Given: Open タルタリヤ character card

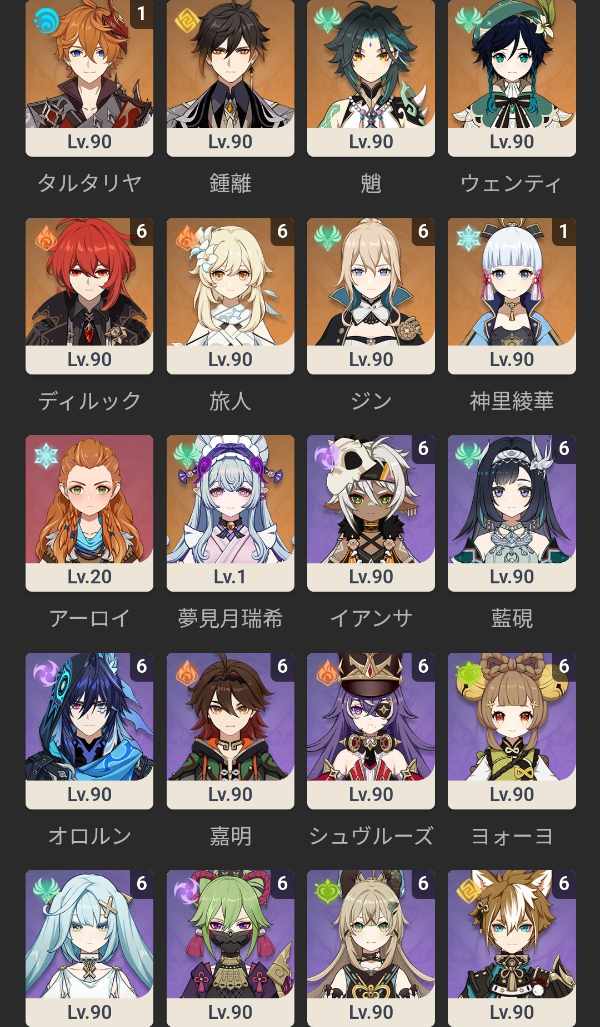Looking at the screenshot, I should (x=89, y=75).
